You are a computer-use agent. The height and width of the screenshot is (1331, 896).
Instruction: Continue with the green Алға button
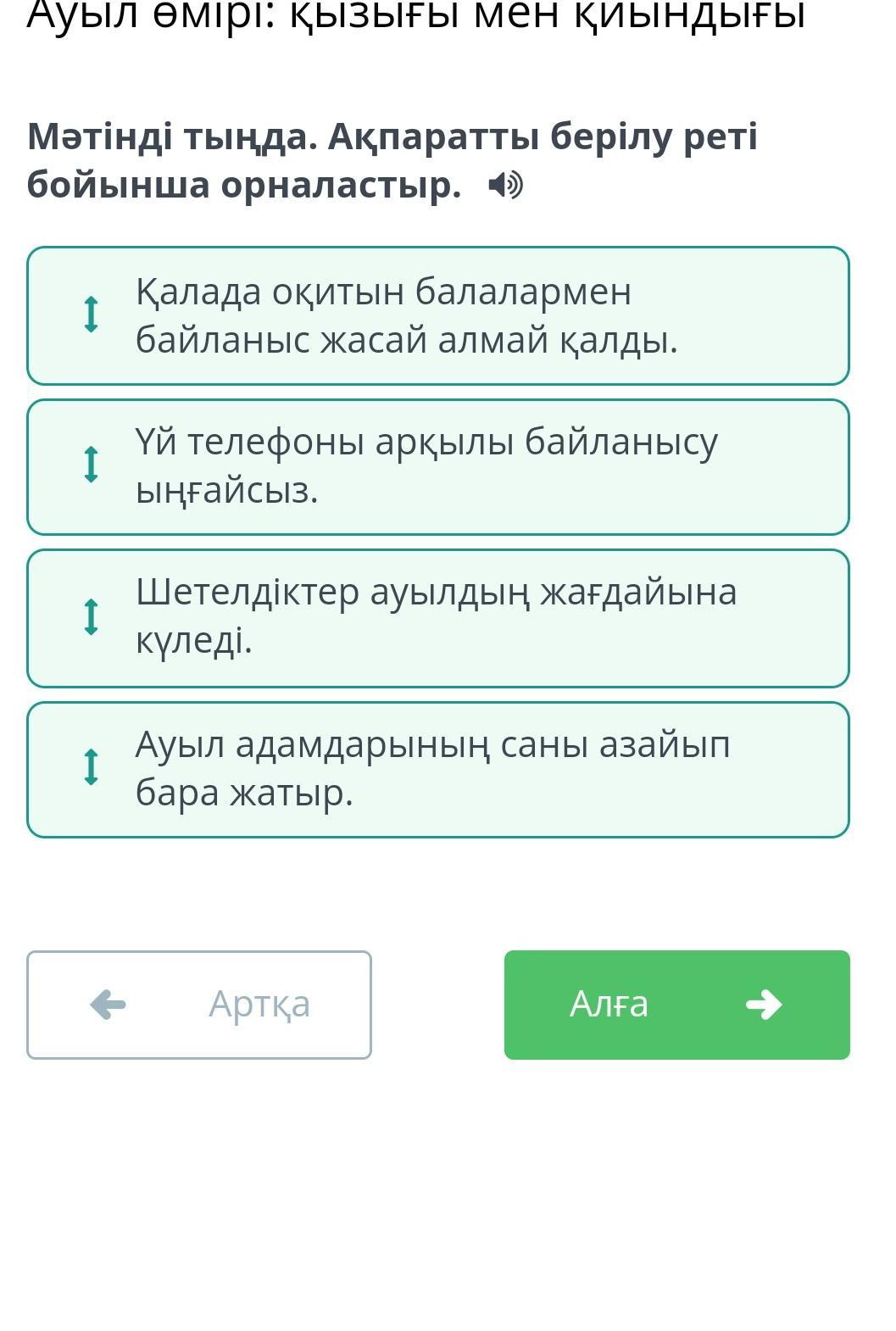[676, 1005]
